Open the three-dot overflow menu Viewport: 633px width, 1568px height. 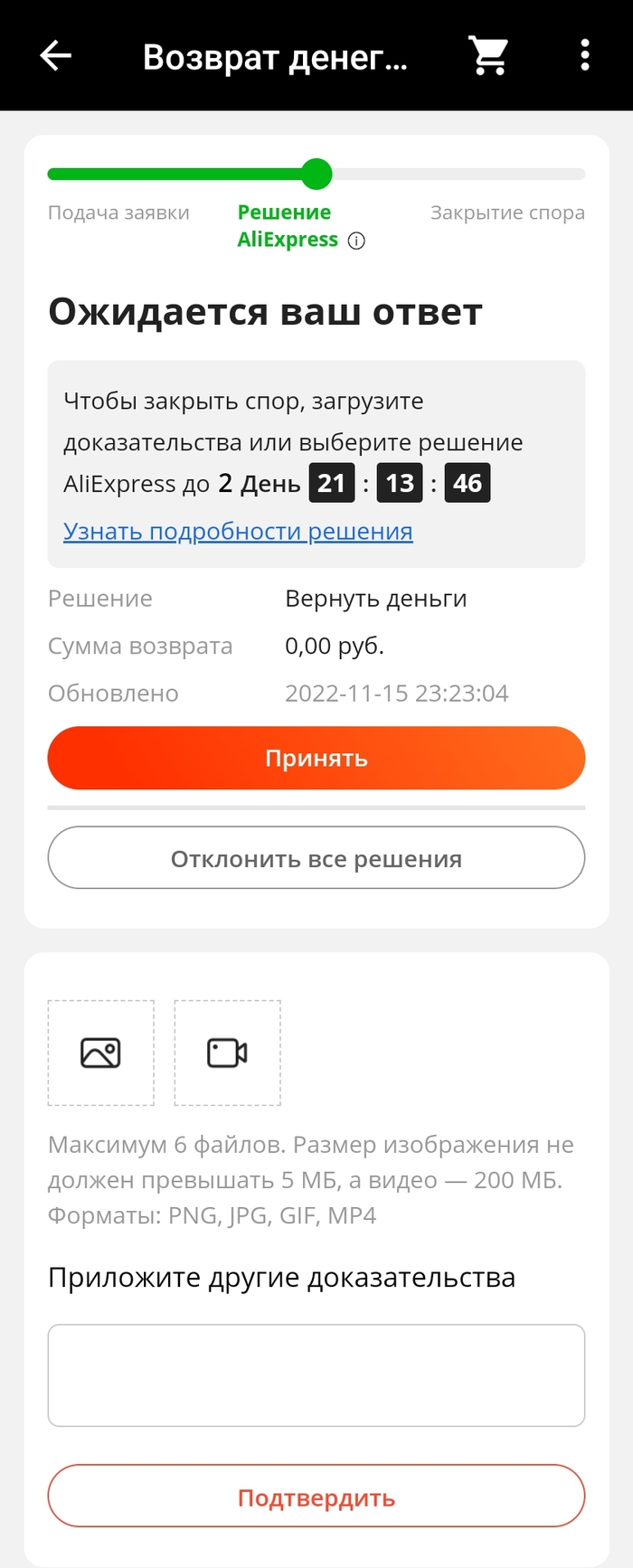coord(585,56)
